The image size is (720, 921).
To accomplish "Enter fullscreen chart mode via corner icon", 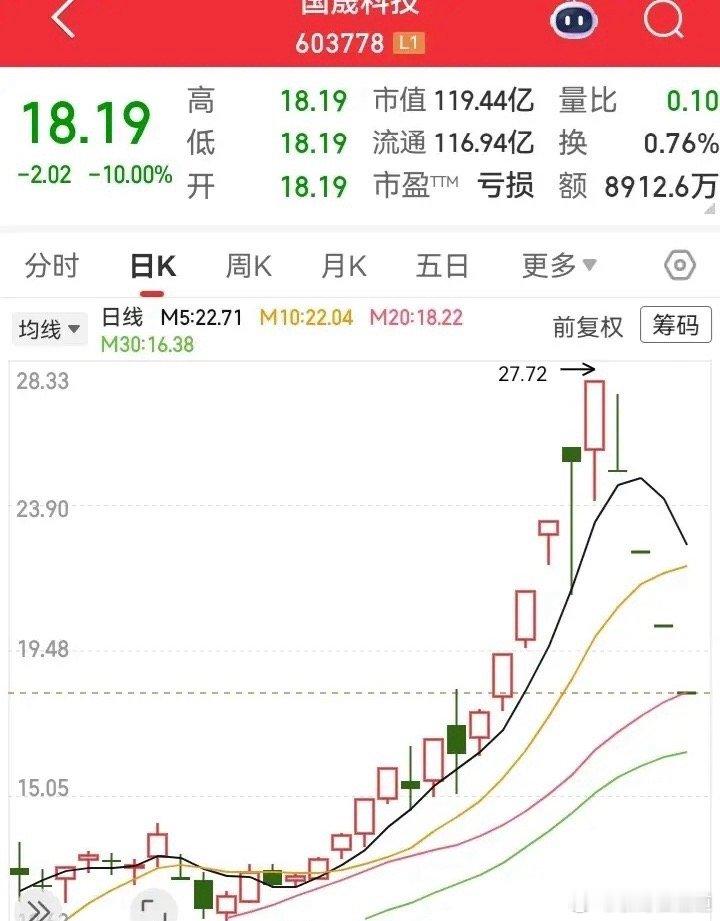I will point(150,906).
